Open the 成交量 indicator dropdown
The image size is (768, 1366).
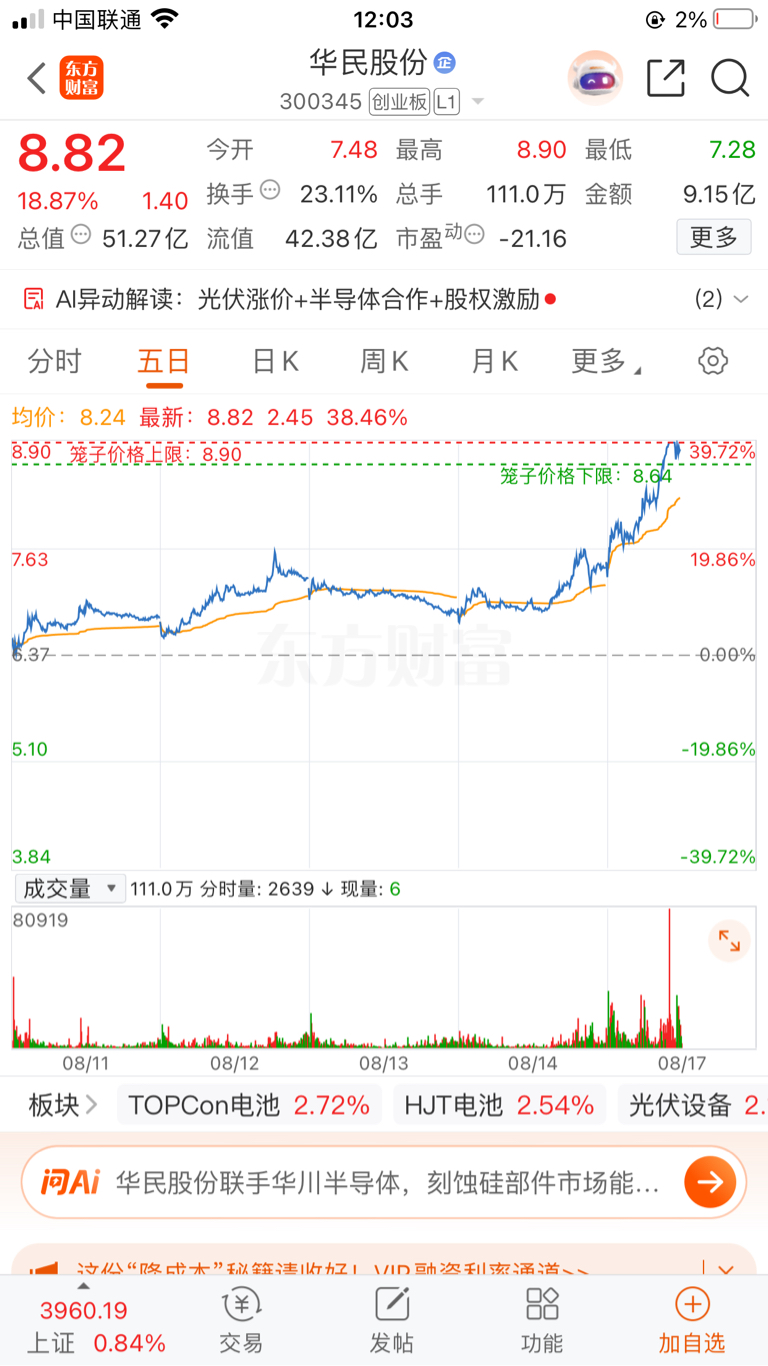pos(70,888)
